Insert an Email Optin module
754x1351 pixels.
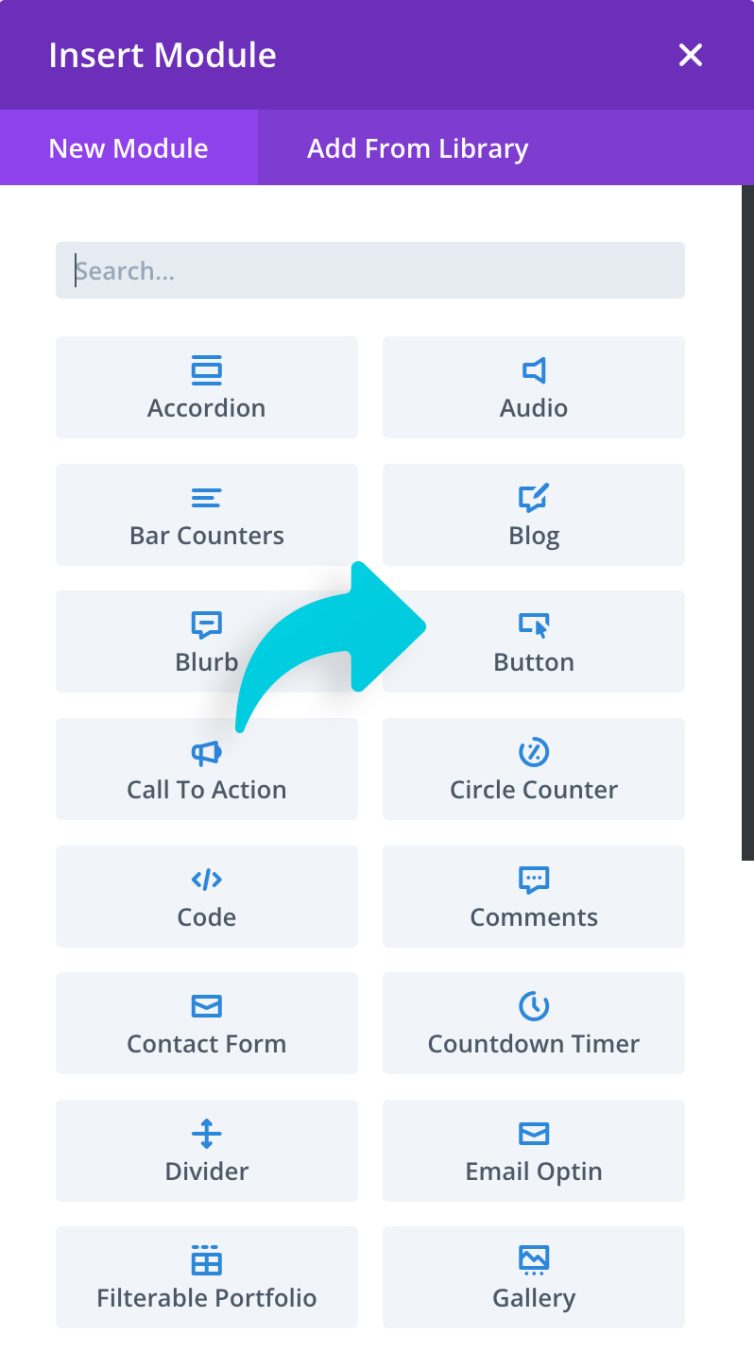534,1151
